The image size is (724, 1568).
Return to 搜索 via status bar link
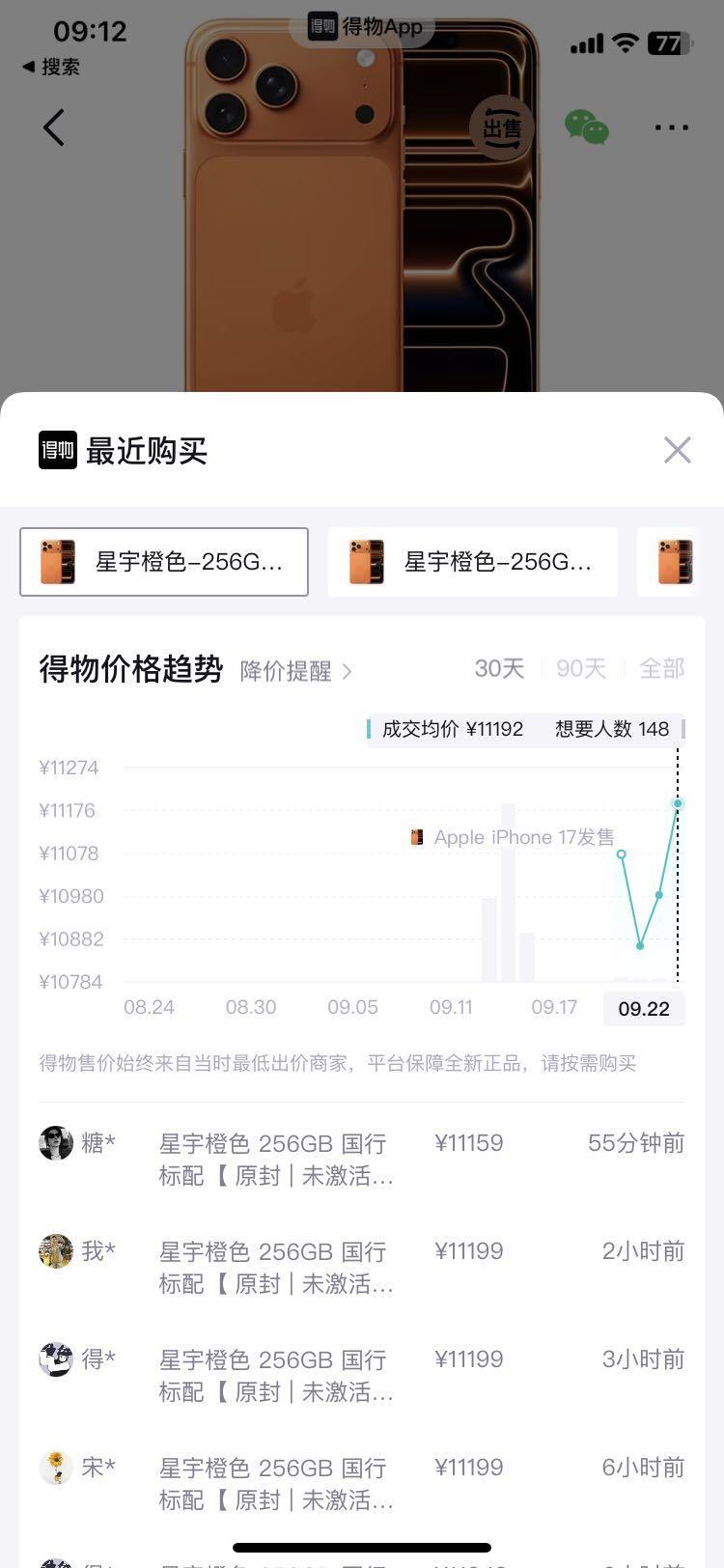pos(52,67)
